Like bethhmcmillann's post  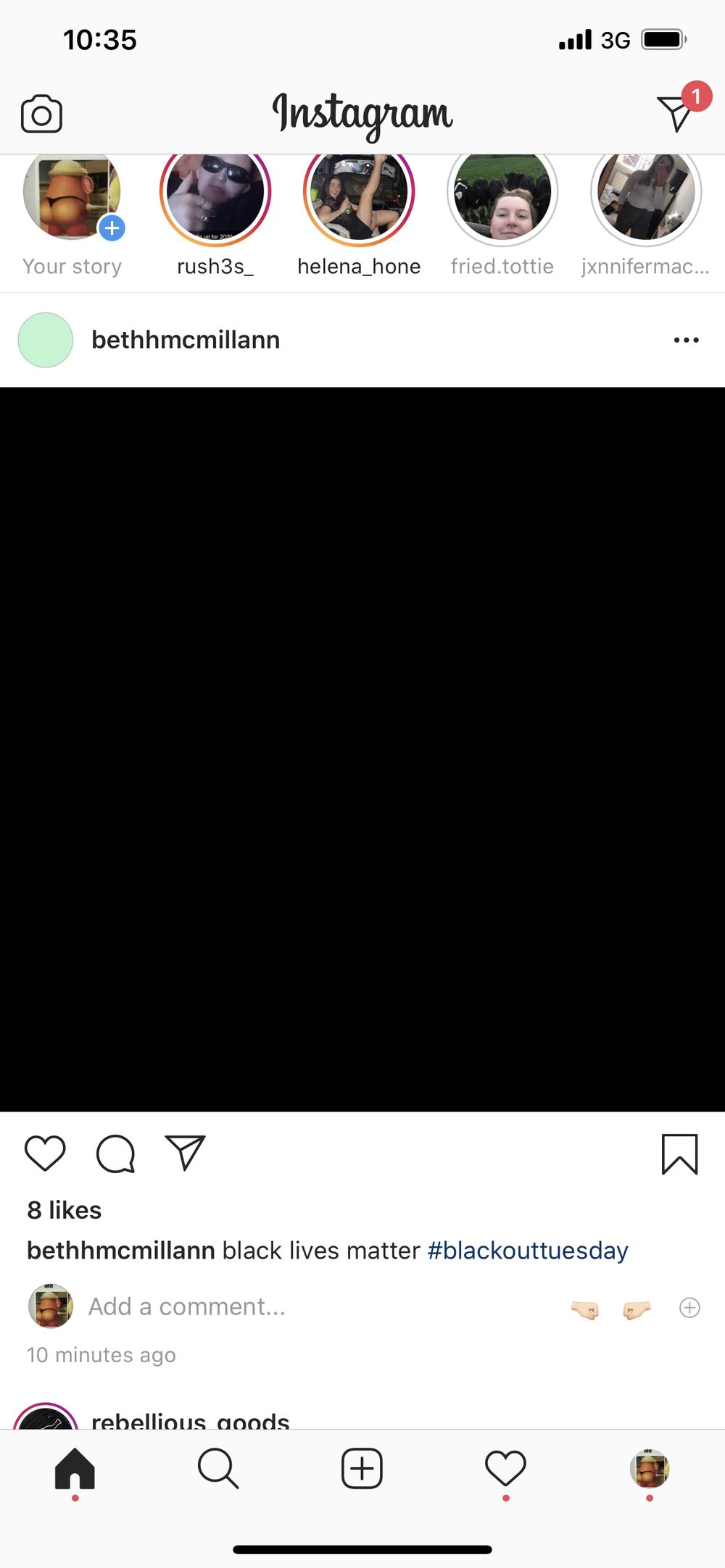[x=45, y=1153]
